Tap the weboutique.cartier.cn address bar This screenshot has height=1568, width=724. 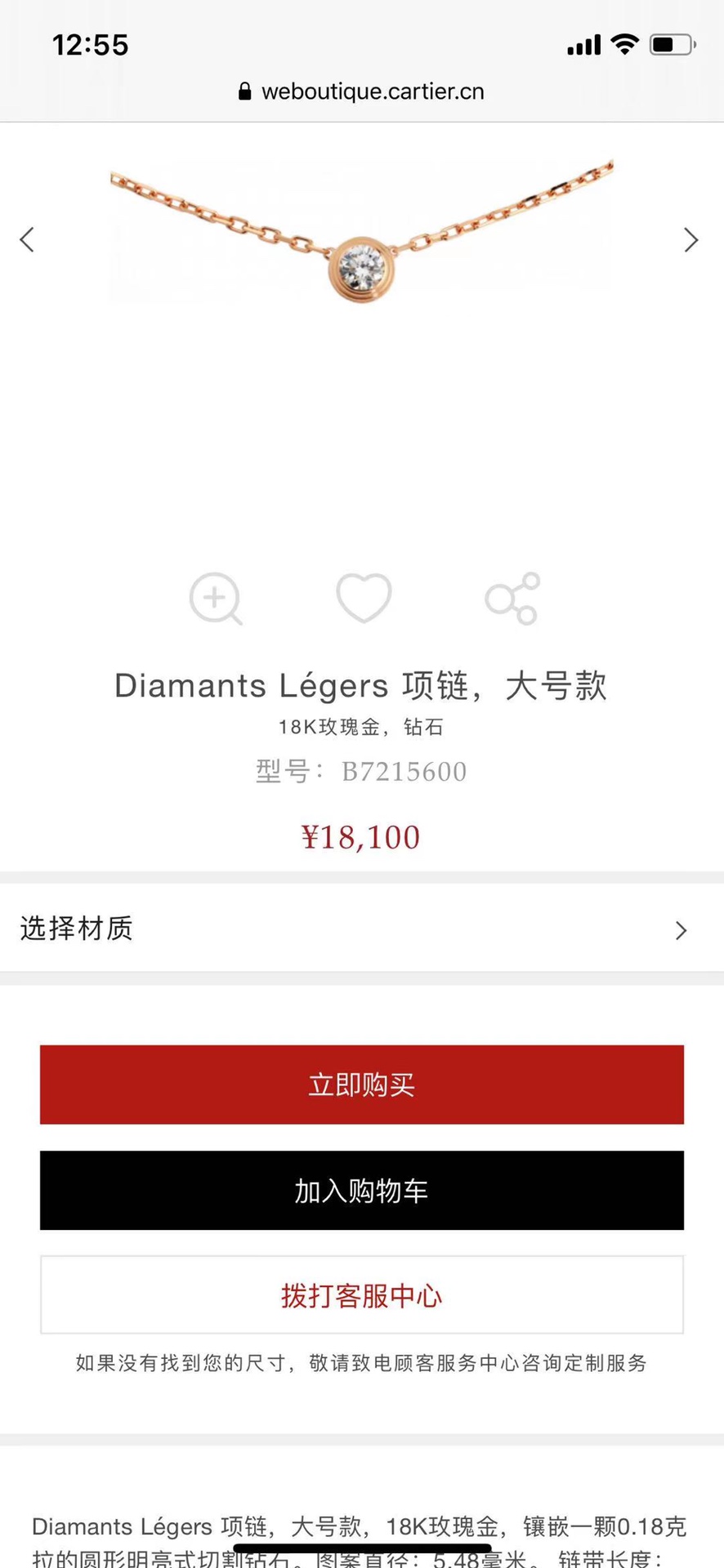[x=362, y=91]
